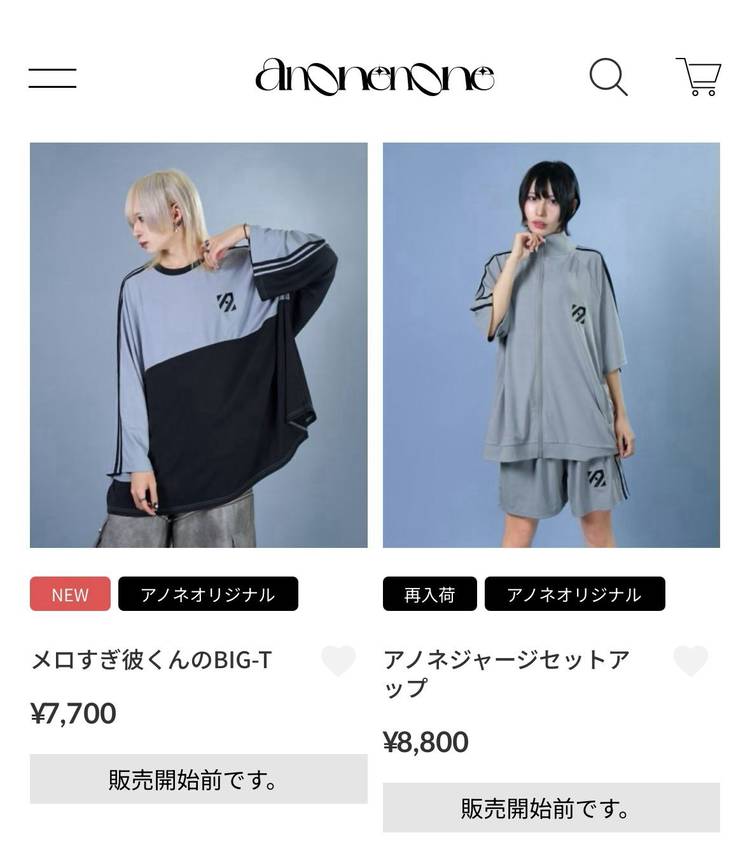The height and width of the screenshot is (868, 750).
Task: Tap the 再入荷 badge on ジャージセットアップ
Action: [x=429, y=594]
